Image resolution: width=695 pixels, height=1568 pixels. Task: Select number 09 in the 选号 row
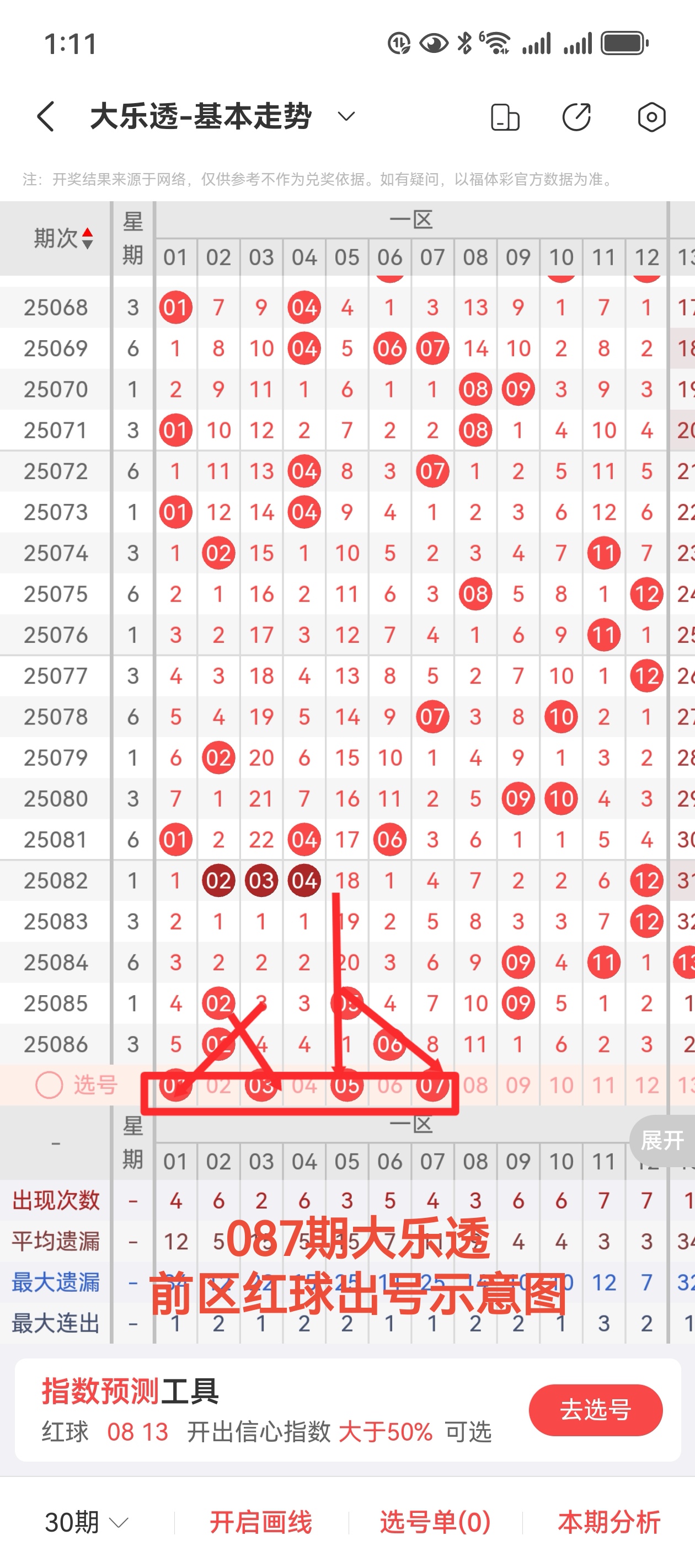pyautogui.click(x=518, y=1084)
